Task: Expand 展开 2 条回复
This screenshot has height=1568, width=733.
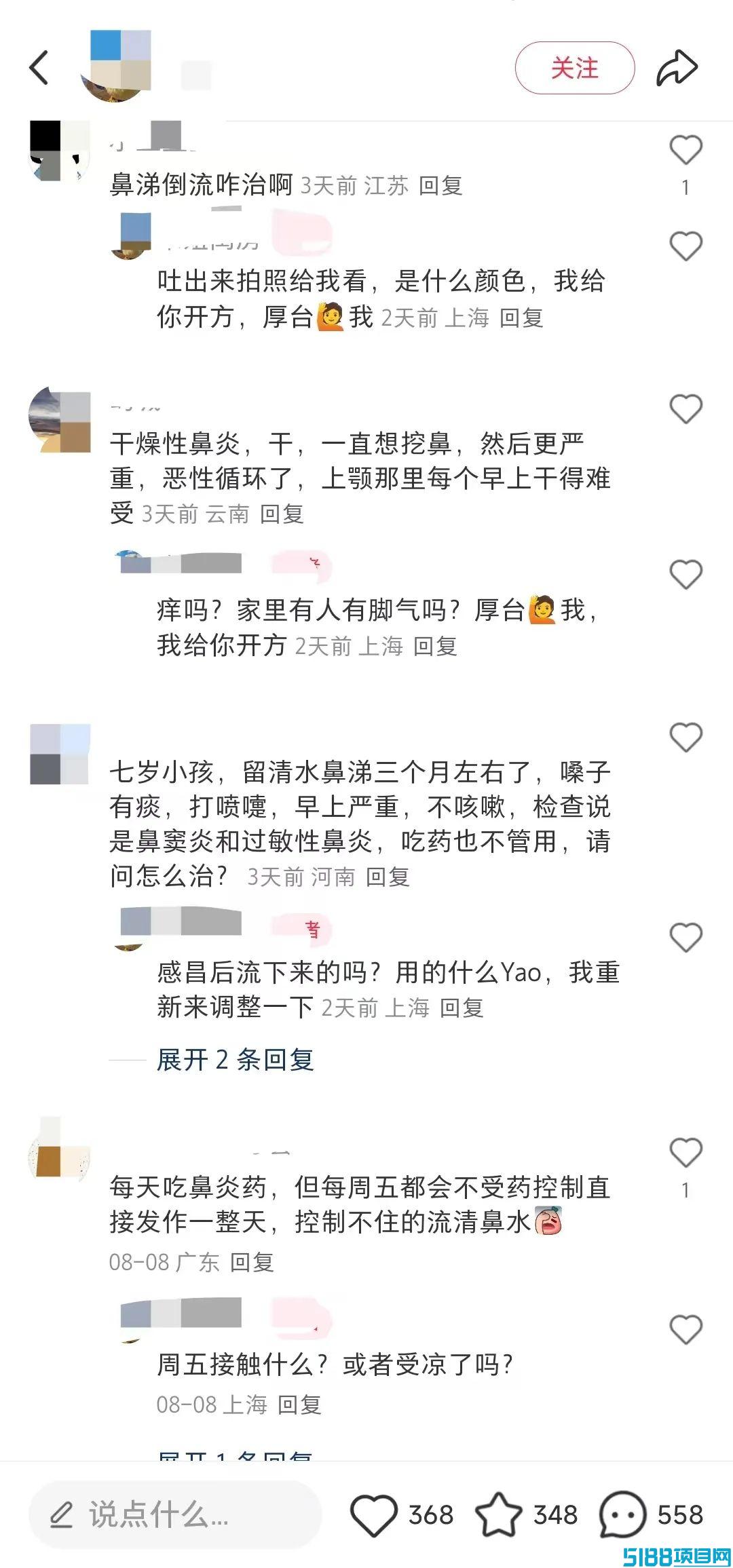Action: click(235, 1059)
